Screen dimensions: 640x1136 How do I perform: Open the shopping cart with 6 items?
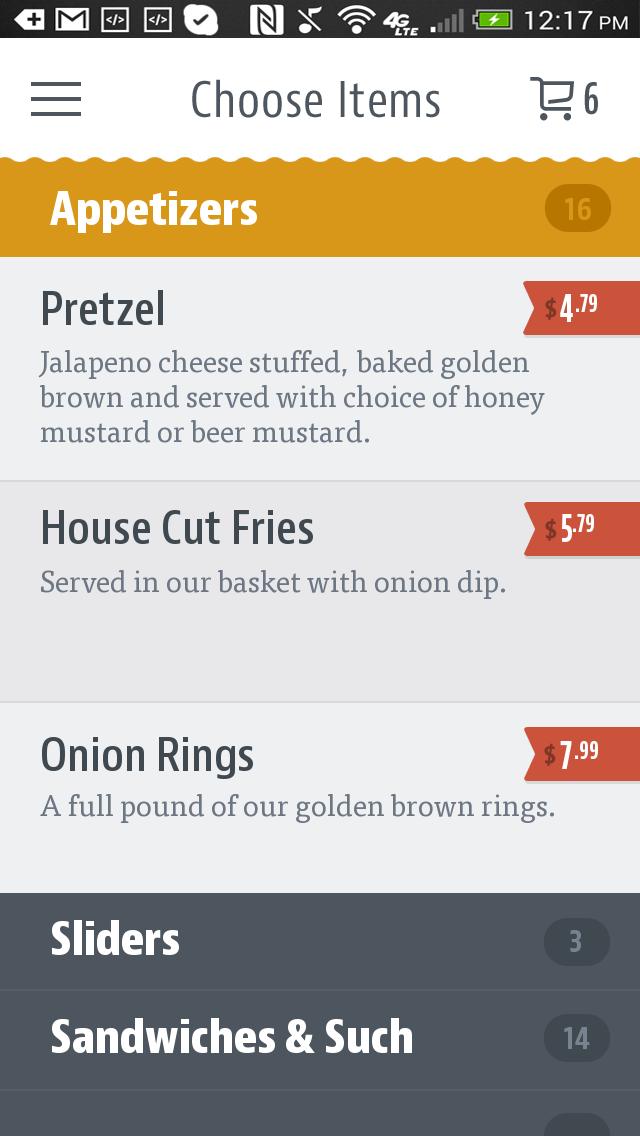pos(563,99)
